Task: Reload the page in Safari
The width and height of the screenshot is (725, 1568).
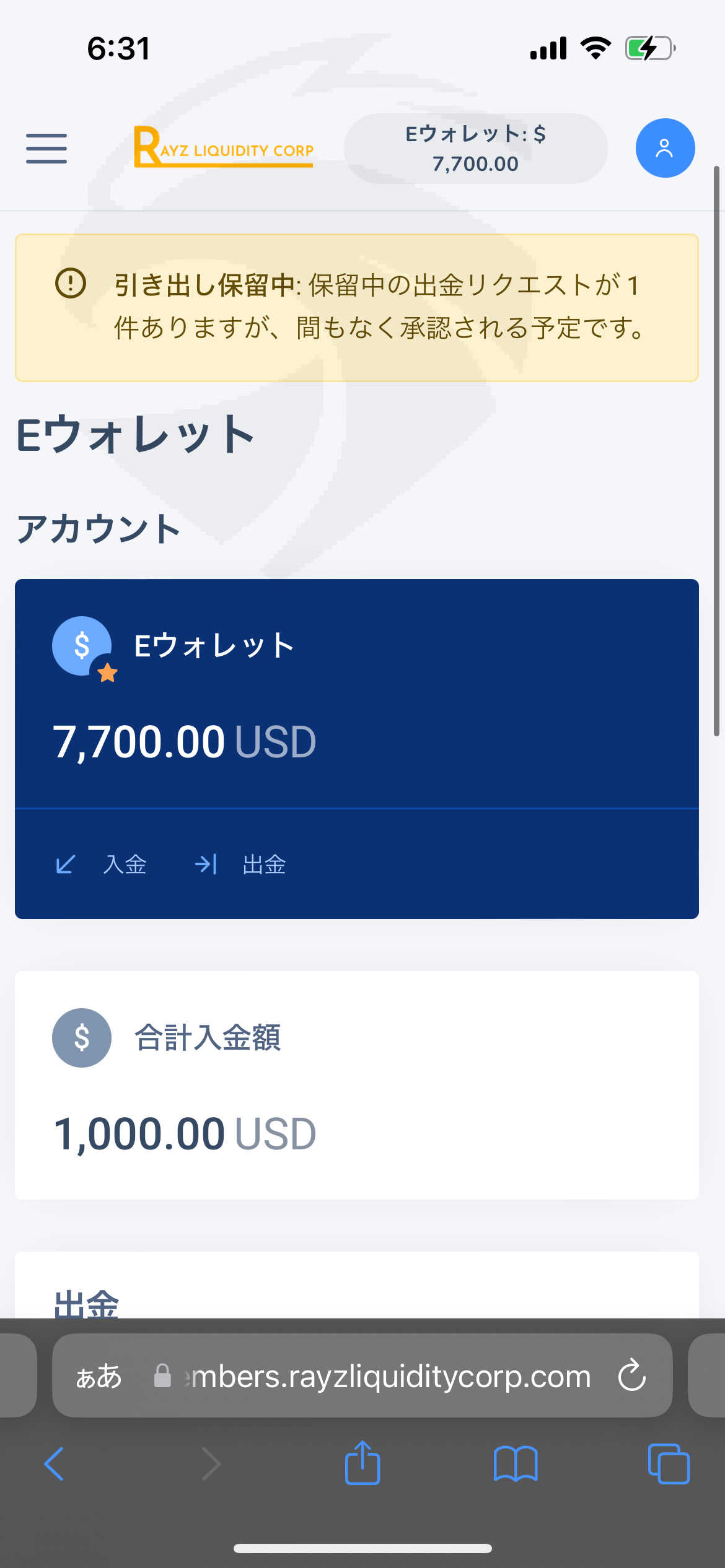Action: tap(631, 1375)
